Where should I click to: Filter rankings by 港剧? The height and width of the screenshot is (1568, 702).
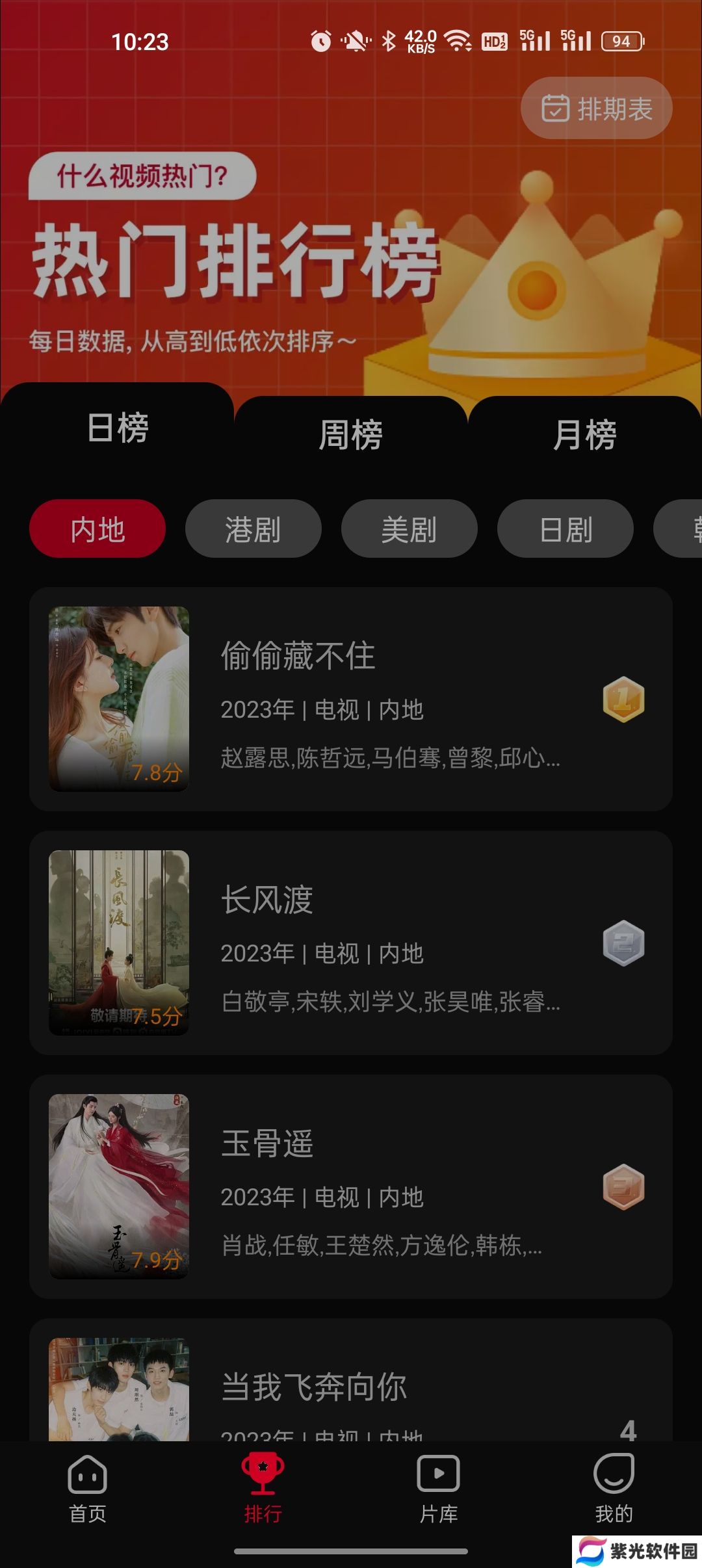click(253, 529)
